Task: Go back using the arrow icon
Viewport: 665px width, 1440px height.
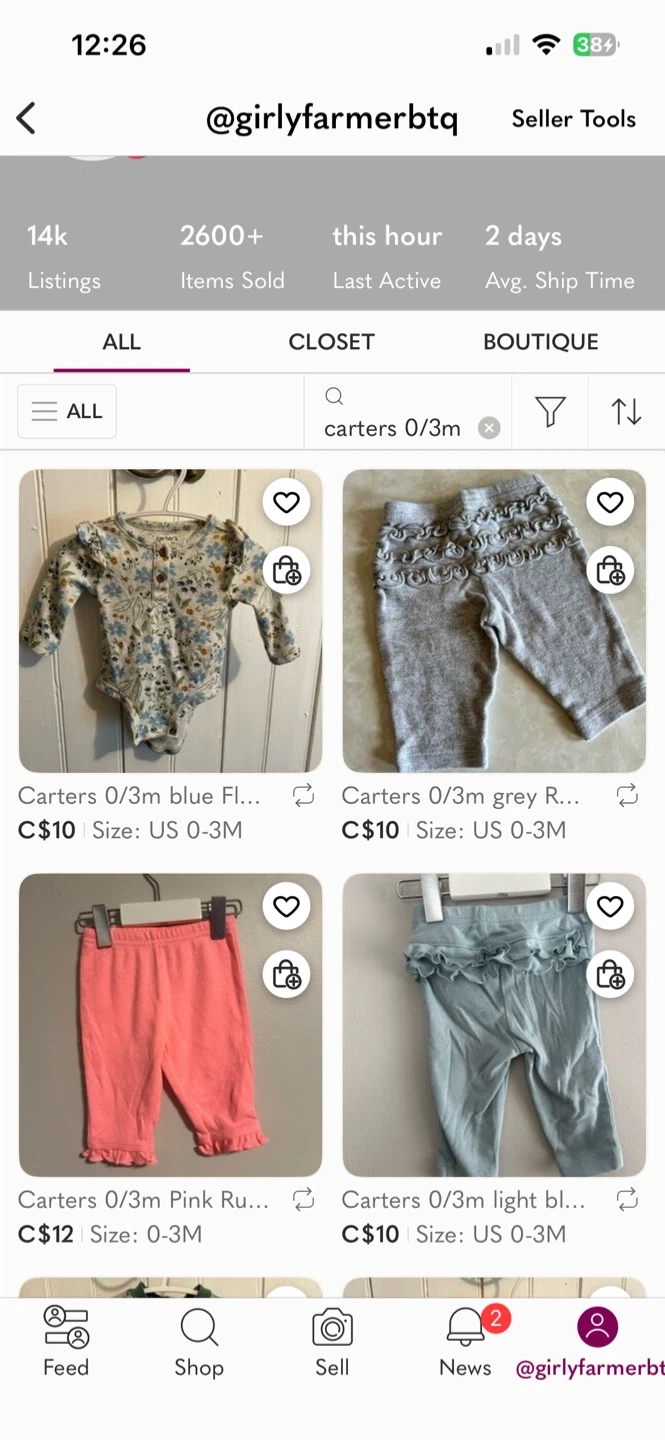Action: tap(27, 119)
